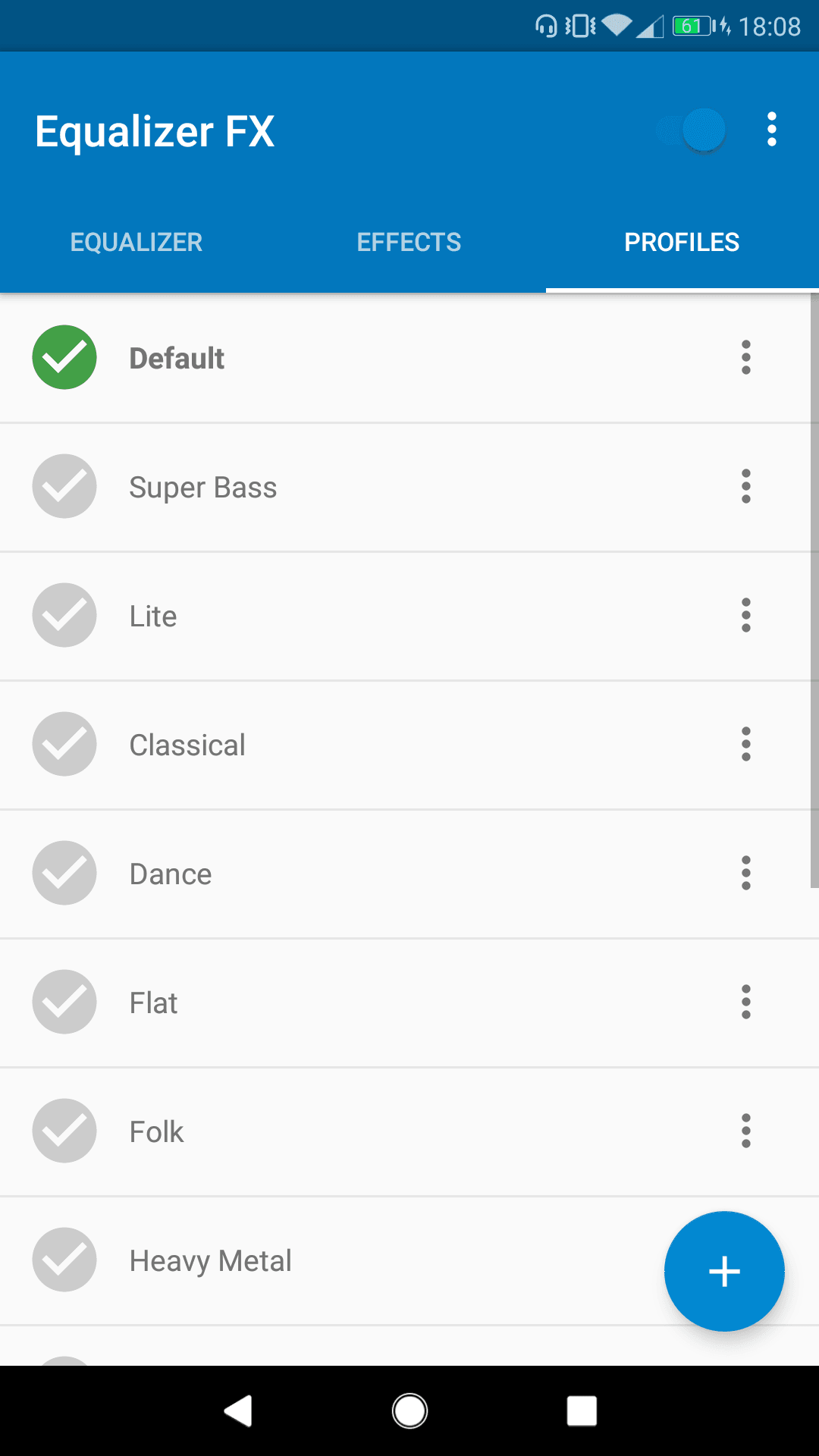
Task: Go back using the navigation bar
Action: point(238,1411)
